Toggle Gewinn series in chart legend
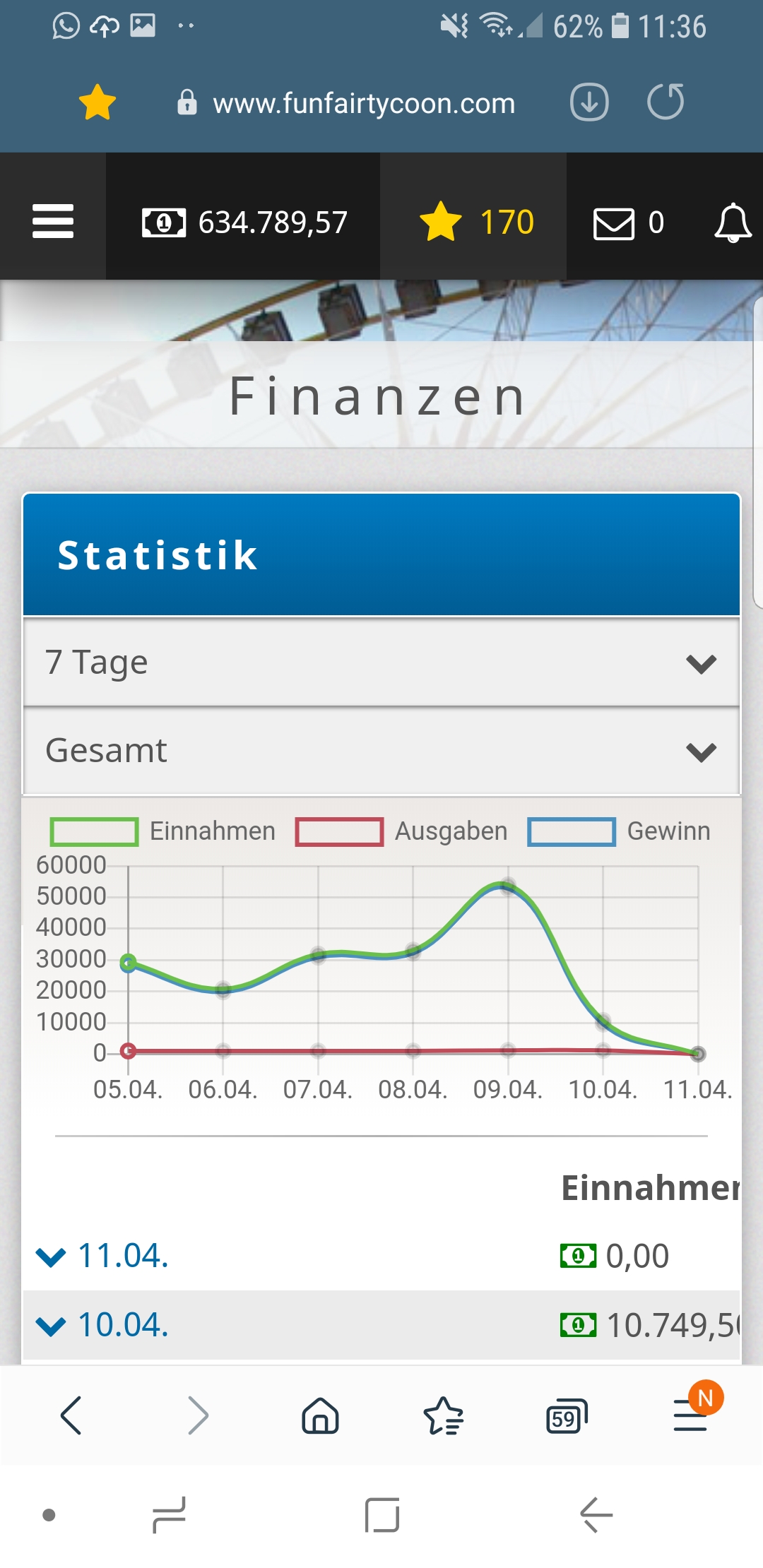 click(x=620, y=831)
